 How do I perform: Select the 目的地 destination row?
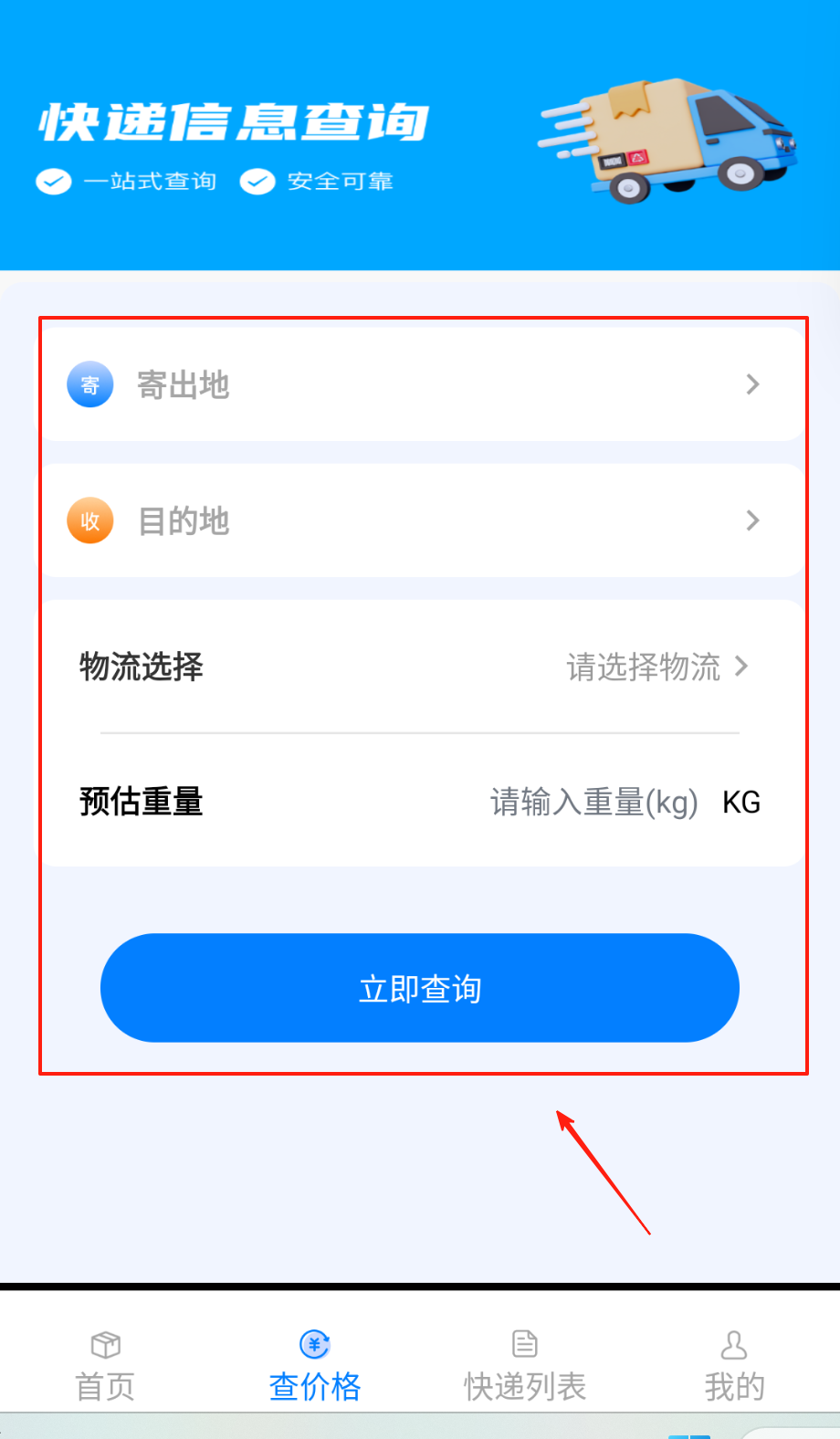pyautogui.click(x=420, y=520)
